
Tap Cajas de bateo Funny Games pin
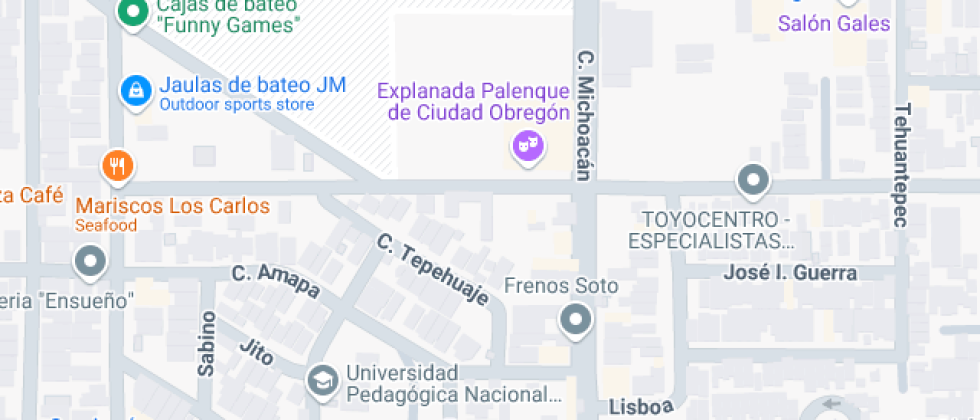132,14
